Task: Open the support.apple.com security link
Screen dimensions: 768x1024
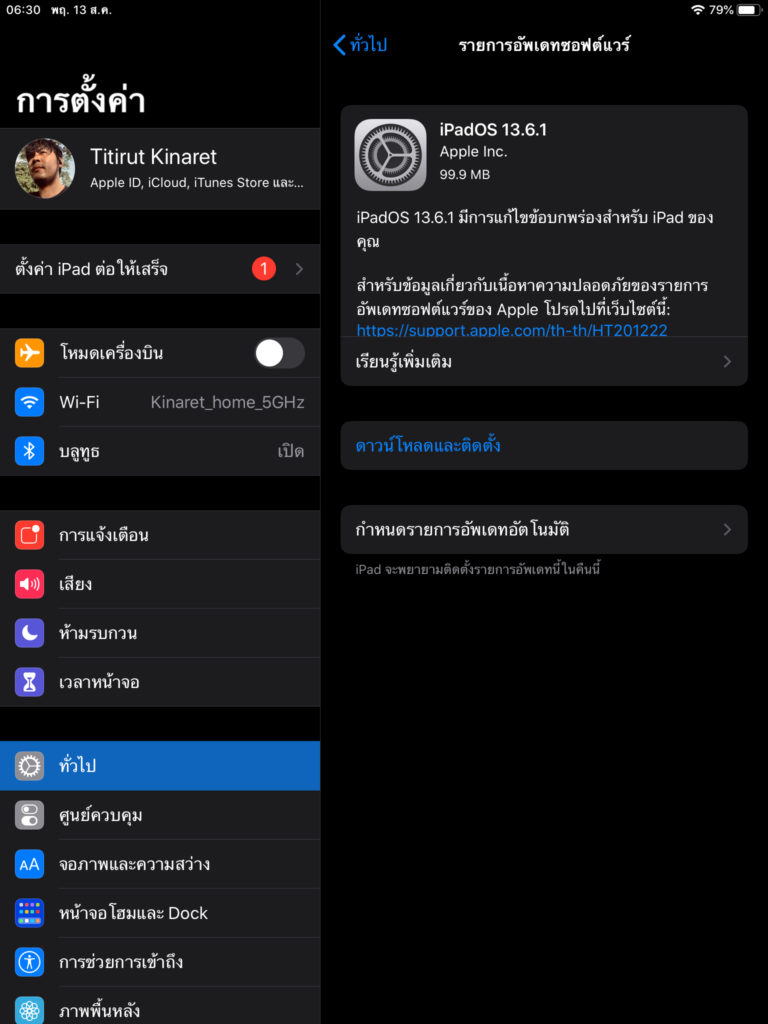Action: pyautogui.click(x=512, y=329)
